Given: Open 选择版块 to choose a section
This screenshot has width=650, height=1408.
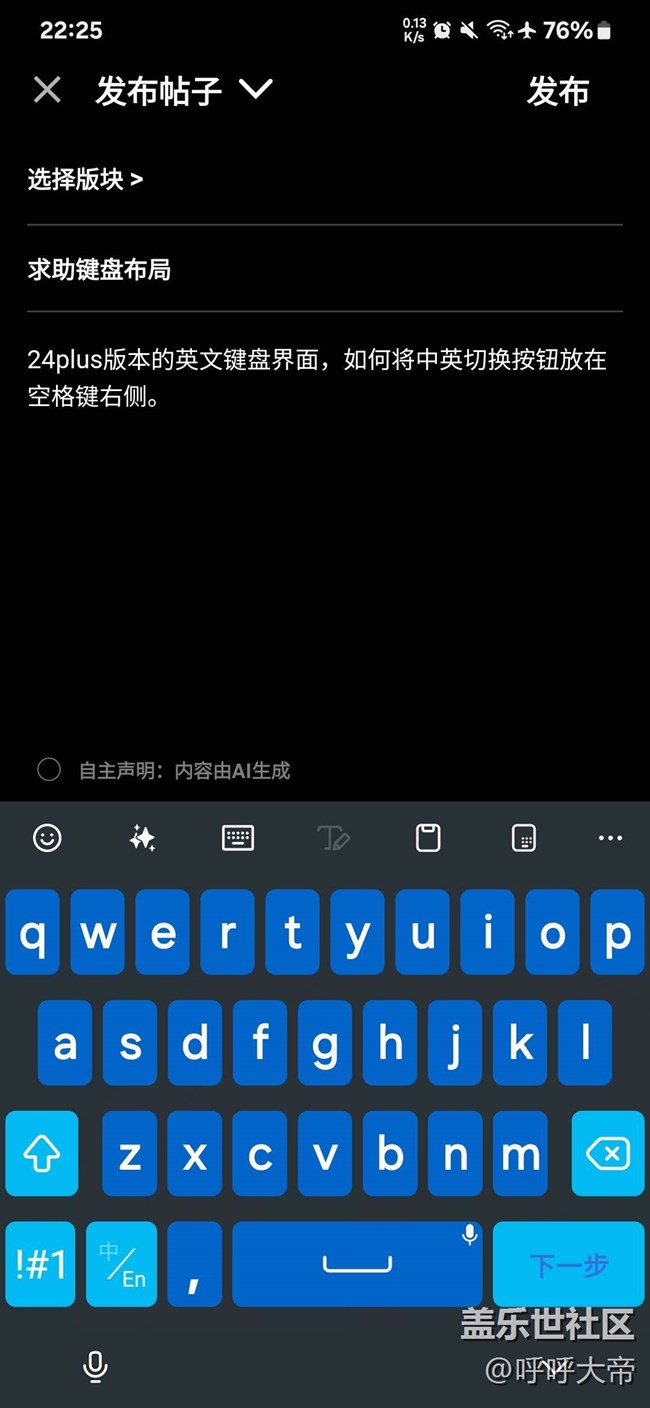Looking at the screenshot, I should pos(85,179).
